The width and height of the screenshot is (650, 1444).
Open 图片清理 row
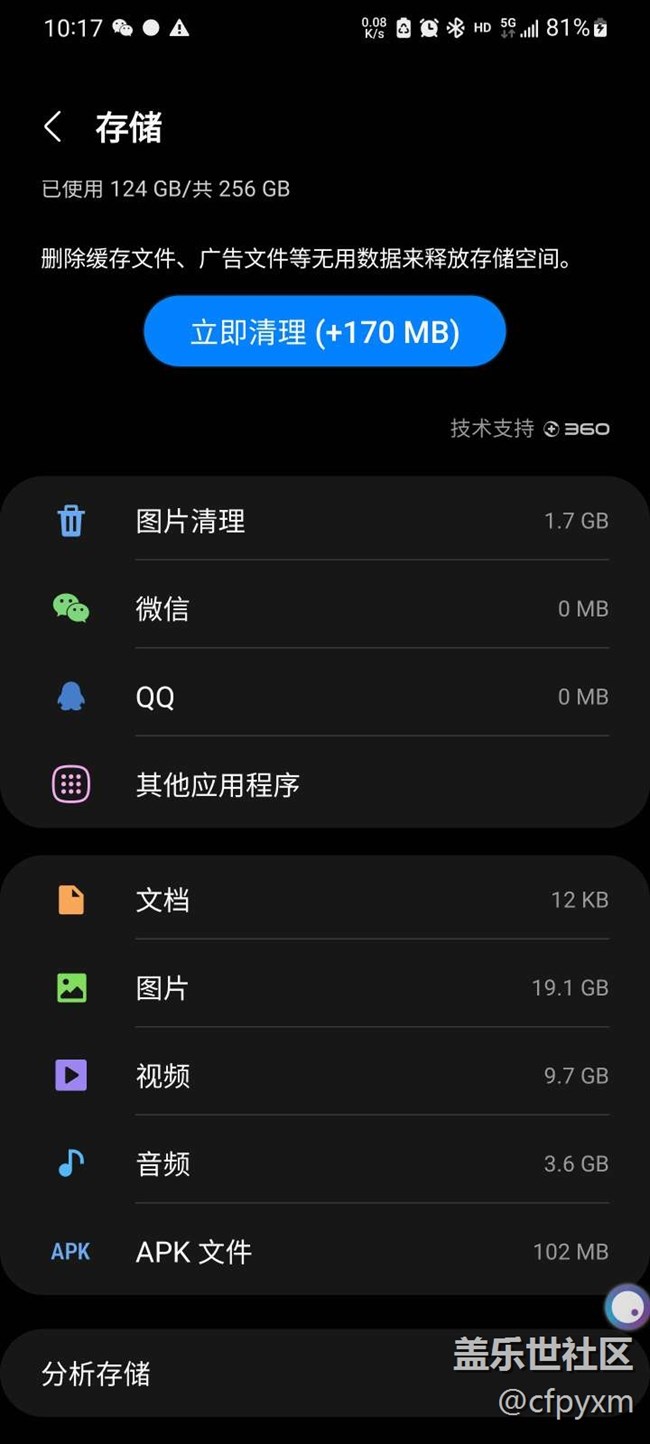[325, 520]
